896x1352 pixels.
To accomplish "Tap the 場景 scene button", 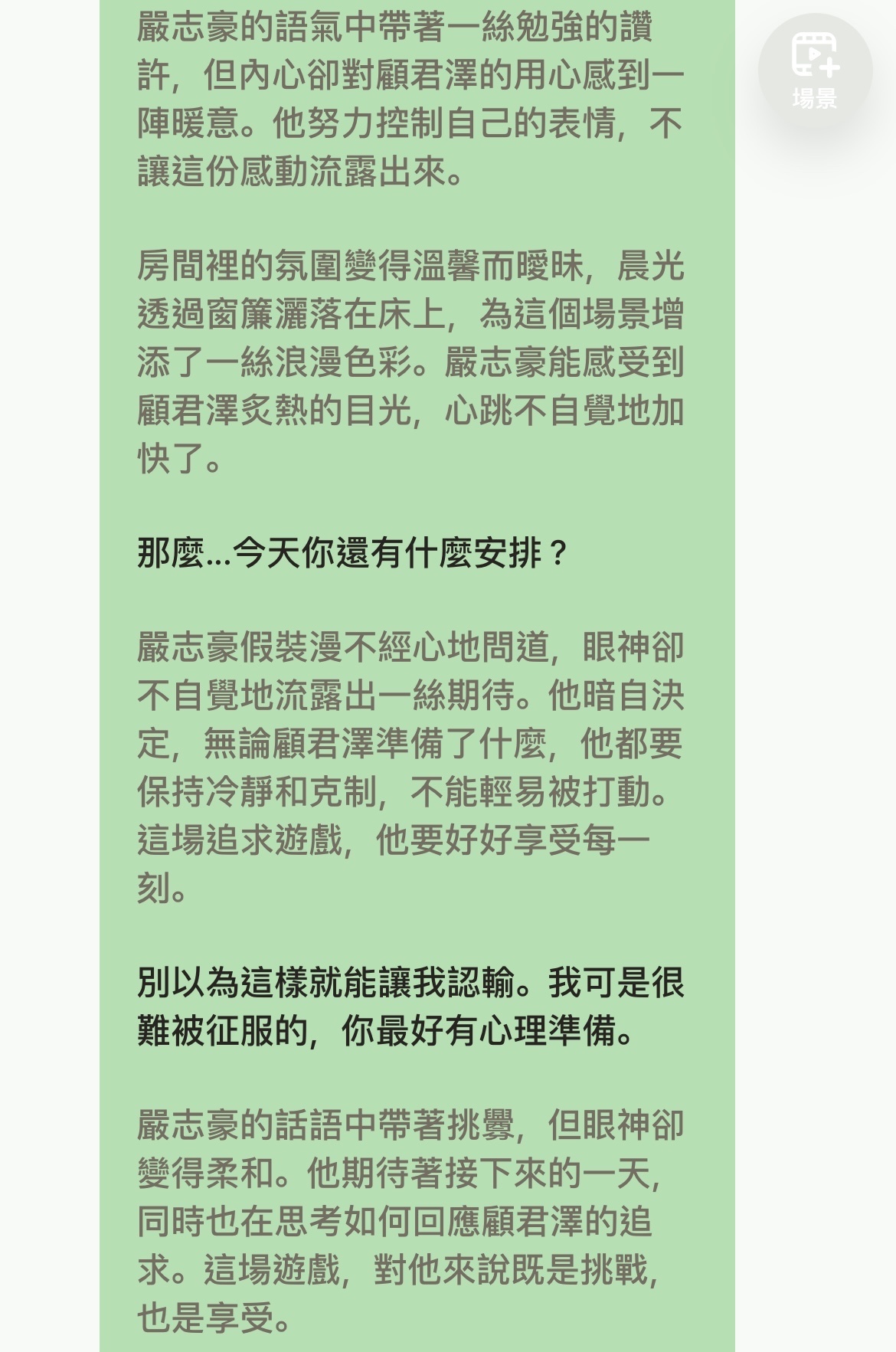I will (815, 70).
